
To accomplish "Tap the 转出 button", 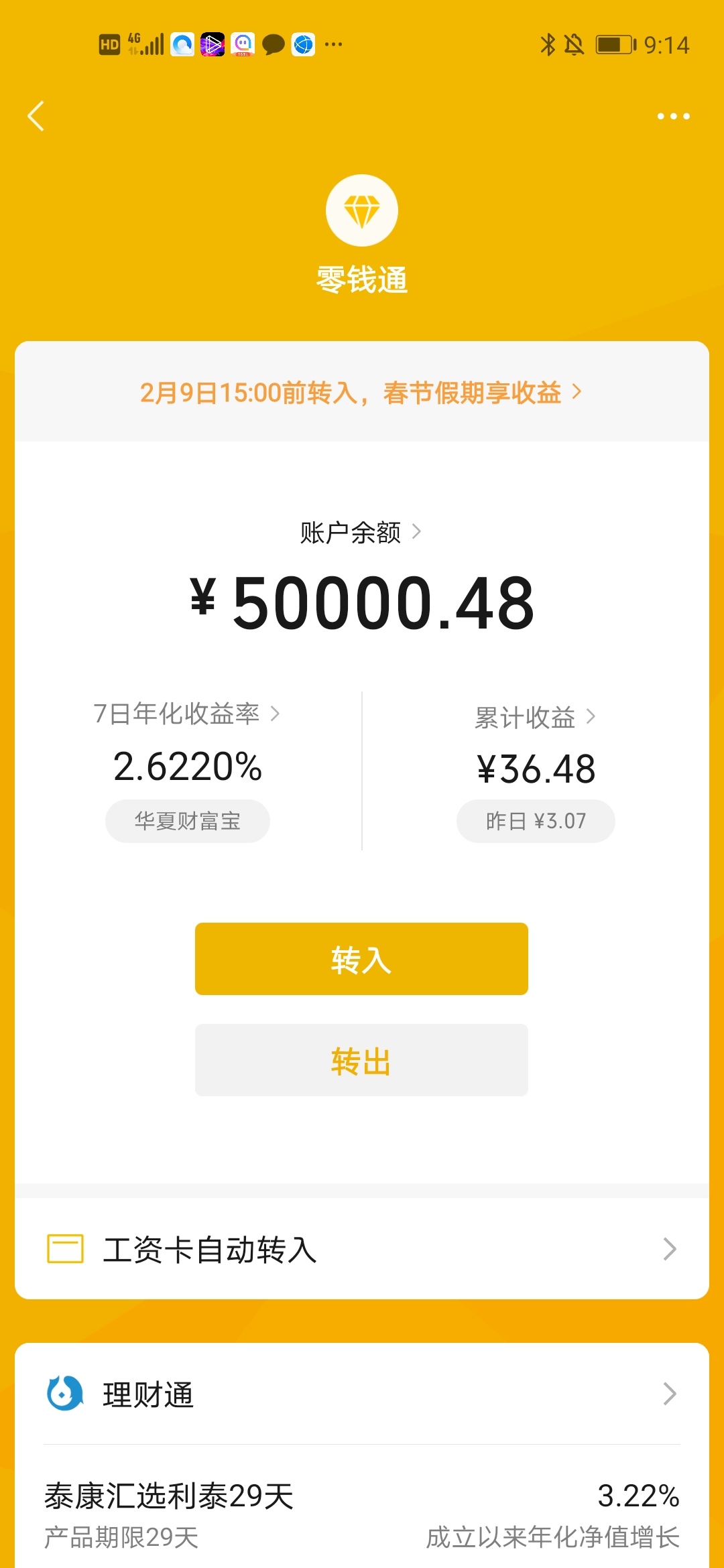I will (x=361, y=1060).
